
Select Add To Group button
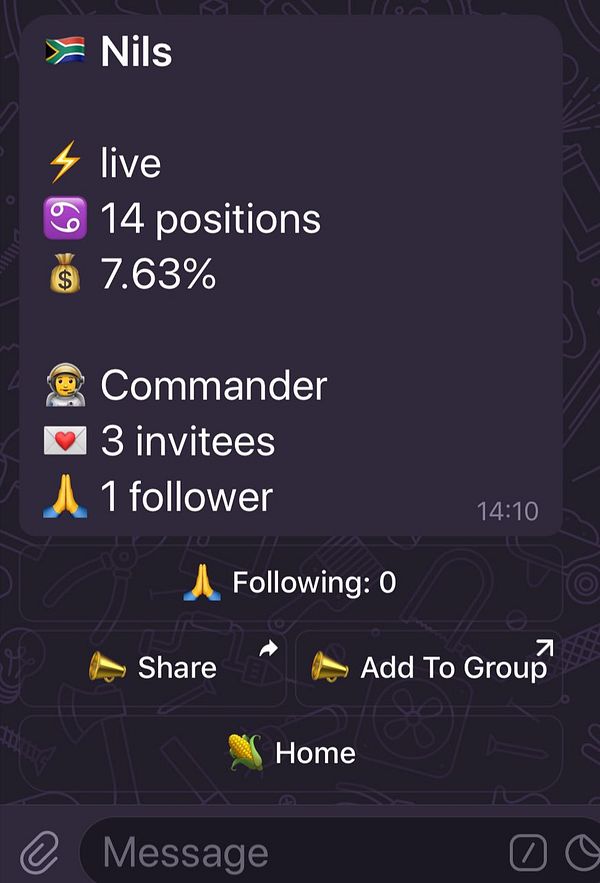tap(428, 667)
